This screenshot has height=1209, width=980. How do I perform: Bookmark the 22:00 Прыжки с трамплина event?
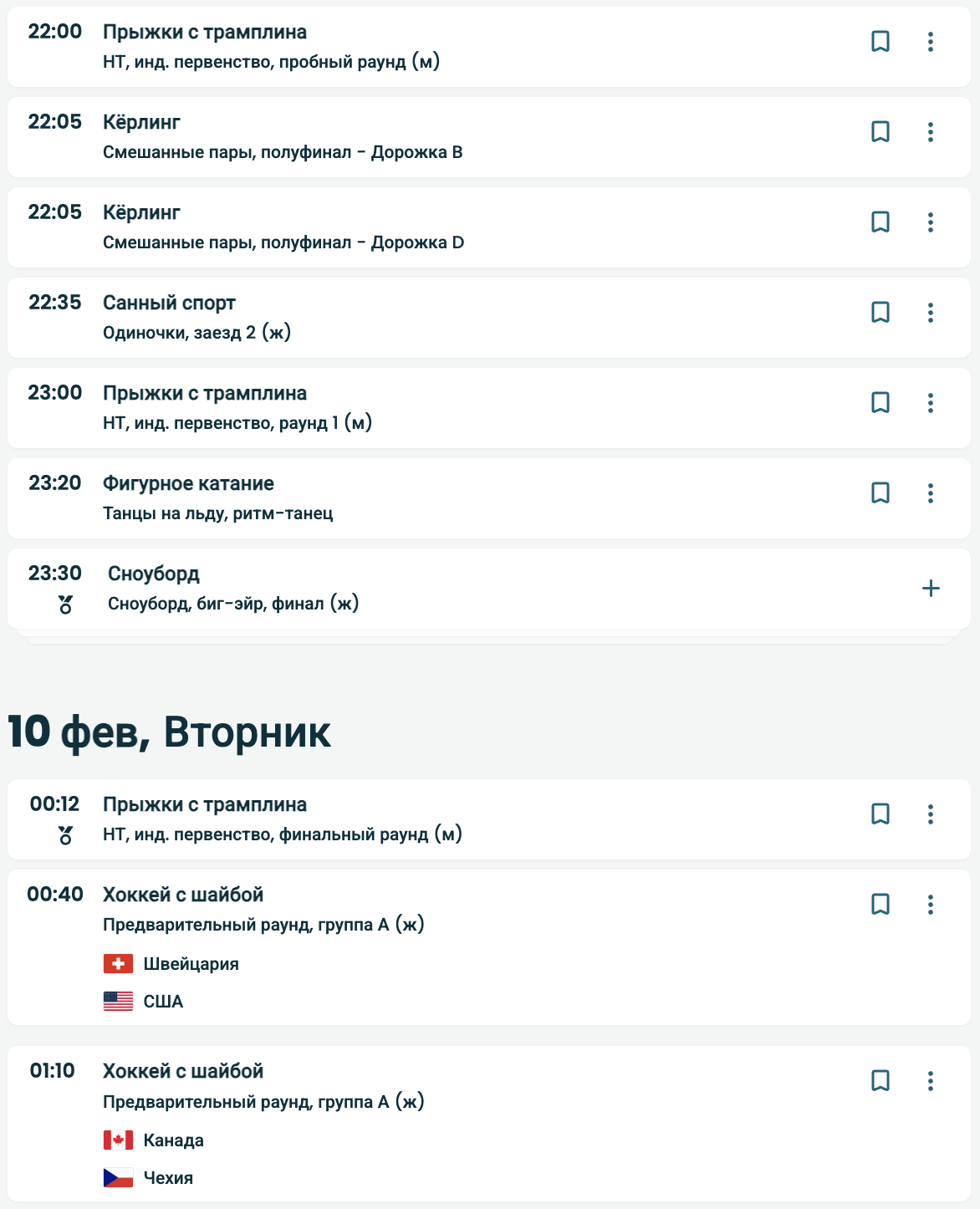[x=880, y=42]
